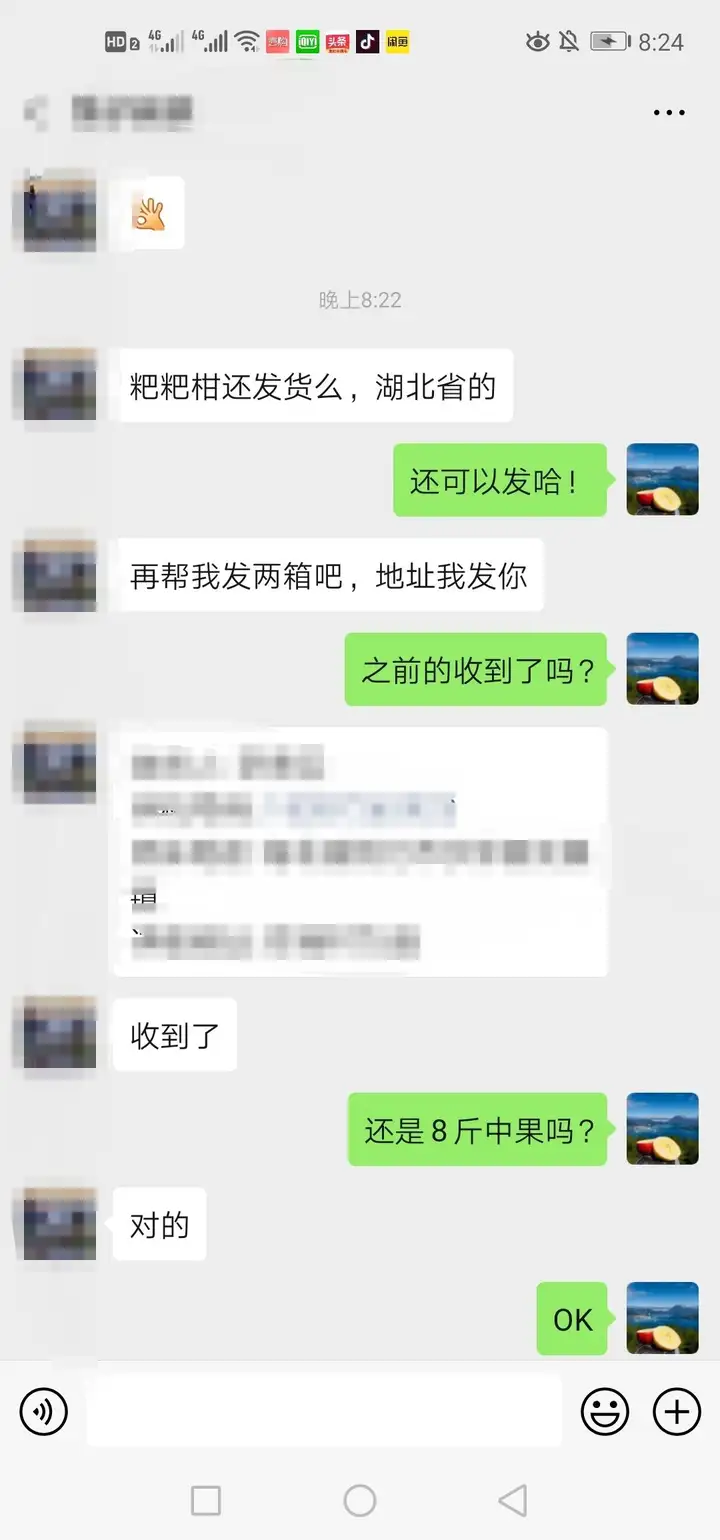Open the plus attachment menu
This screenshot has height=1540, width=720.
pos(677,1412)
